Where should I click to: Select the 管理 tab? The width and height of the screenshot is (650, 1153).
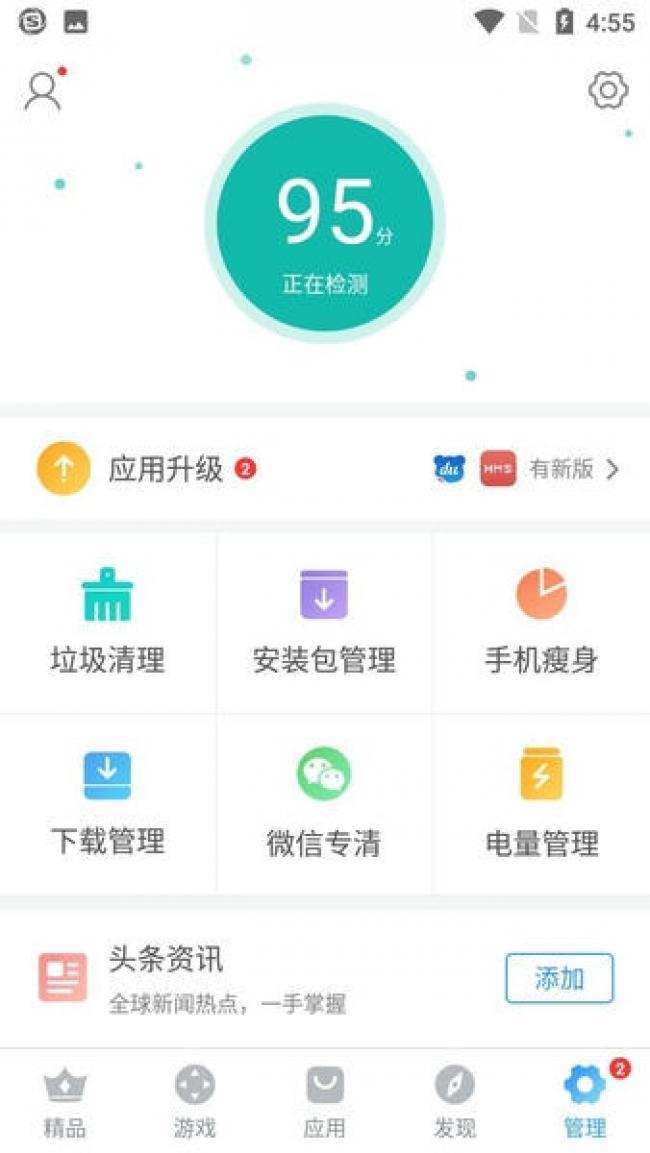[x=585, y=1101]
